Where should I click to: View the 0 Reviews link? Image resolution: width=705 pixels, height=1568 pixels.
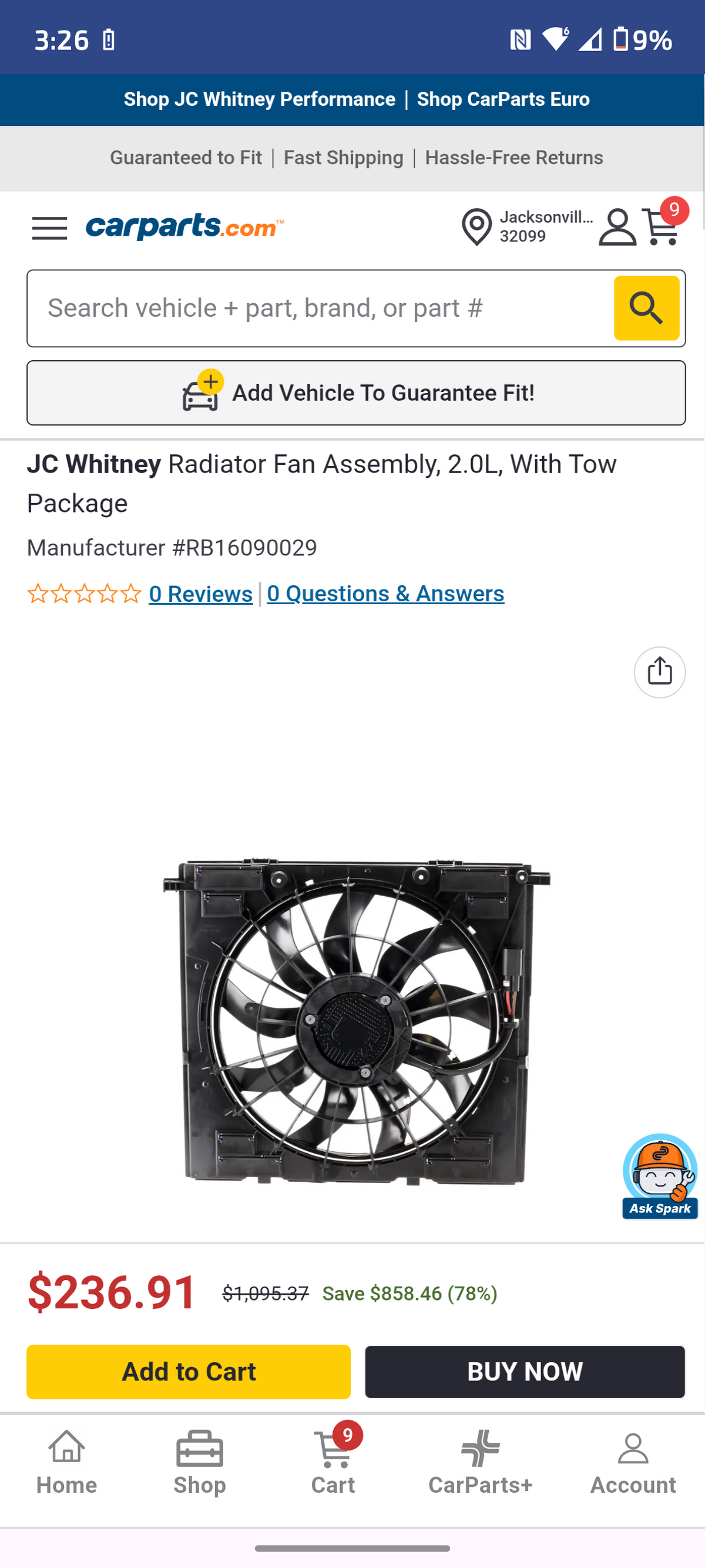pos(201,594)
